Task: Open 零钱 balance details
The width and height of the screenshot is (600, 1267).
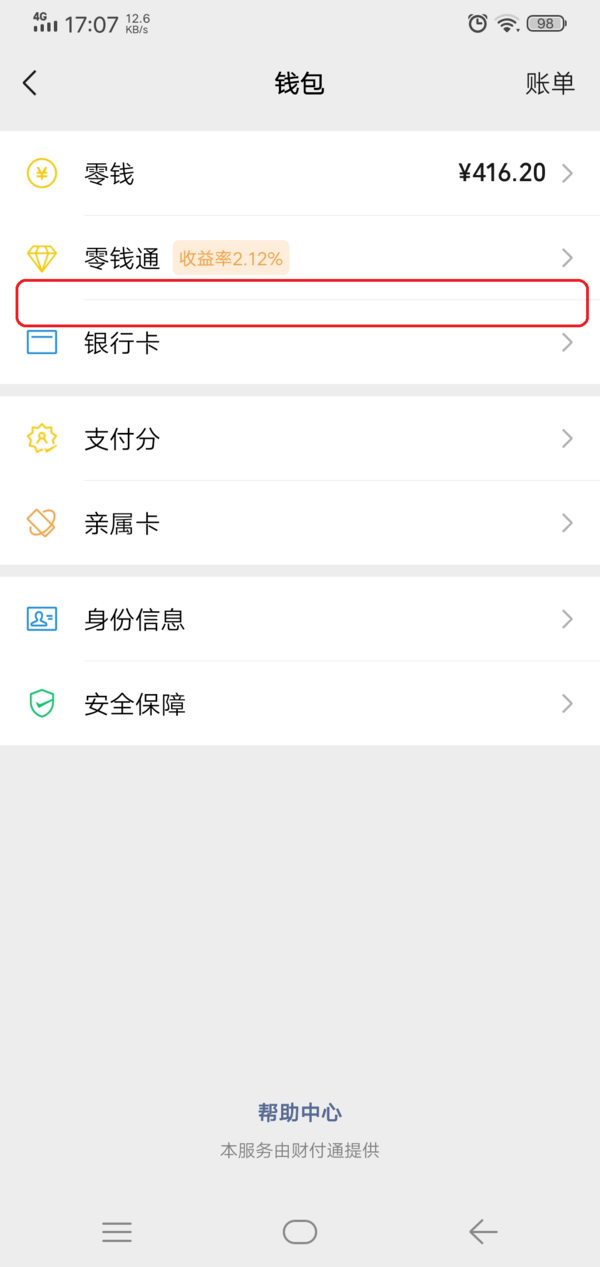Action: click(x=300, y=174)
